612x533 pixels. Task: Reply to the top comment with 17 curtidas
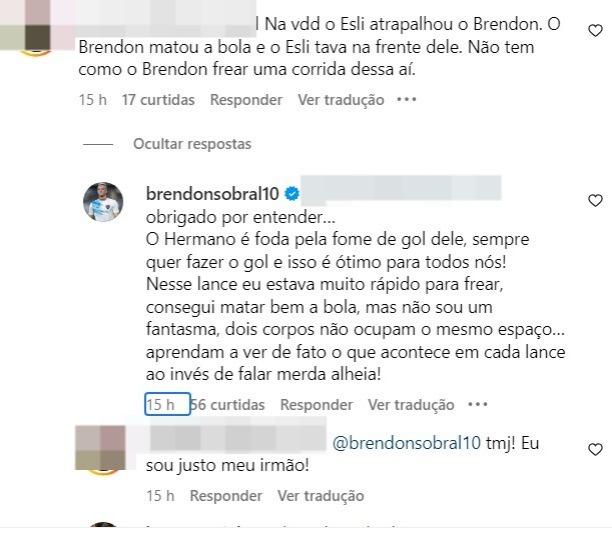pyautogui.click(x=246, y=100)
